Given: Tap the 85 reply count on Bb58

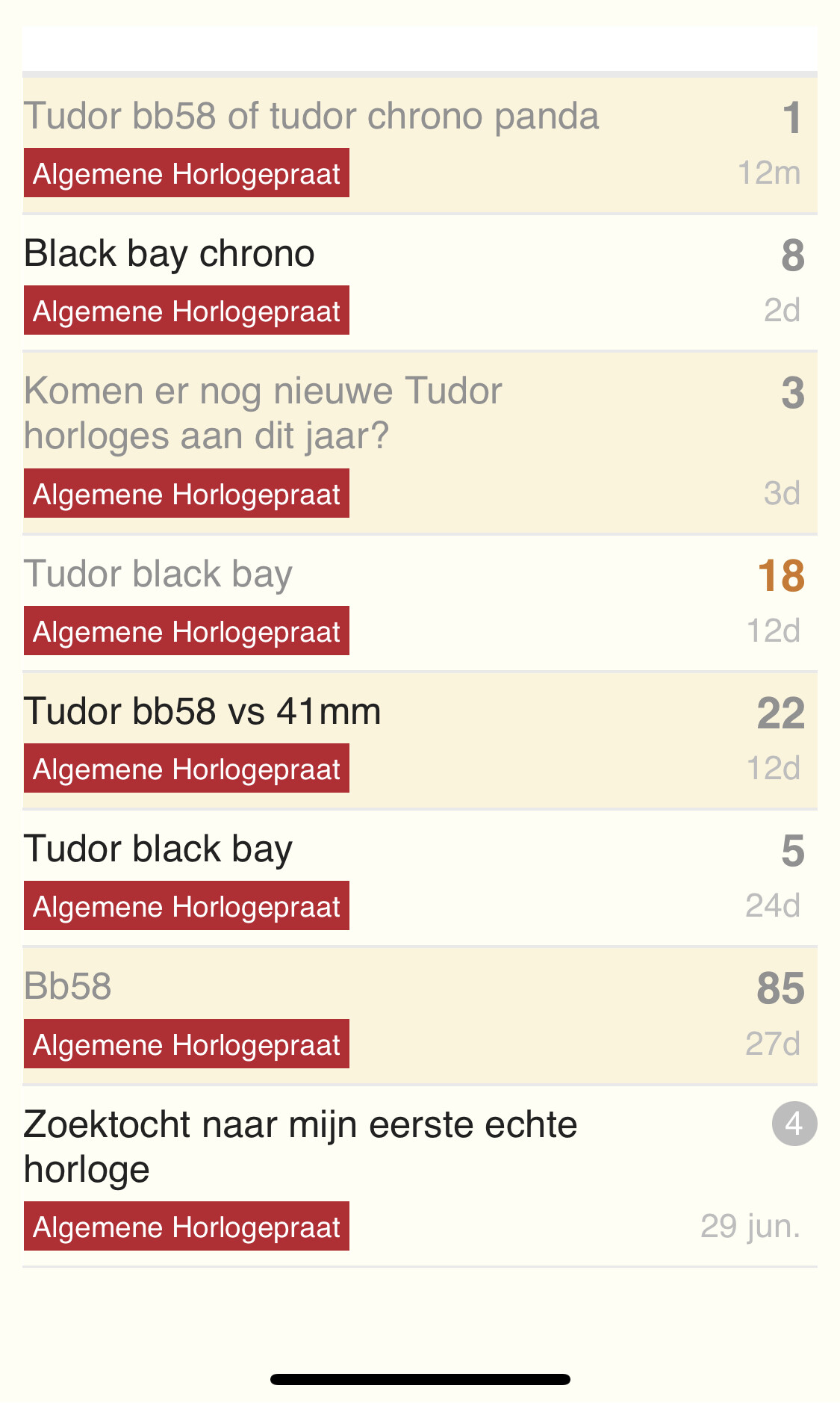Looking at the screenshot, I should point(781,988).
